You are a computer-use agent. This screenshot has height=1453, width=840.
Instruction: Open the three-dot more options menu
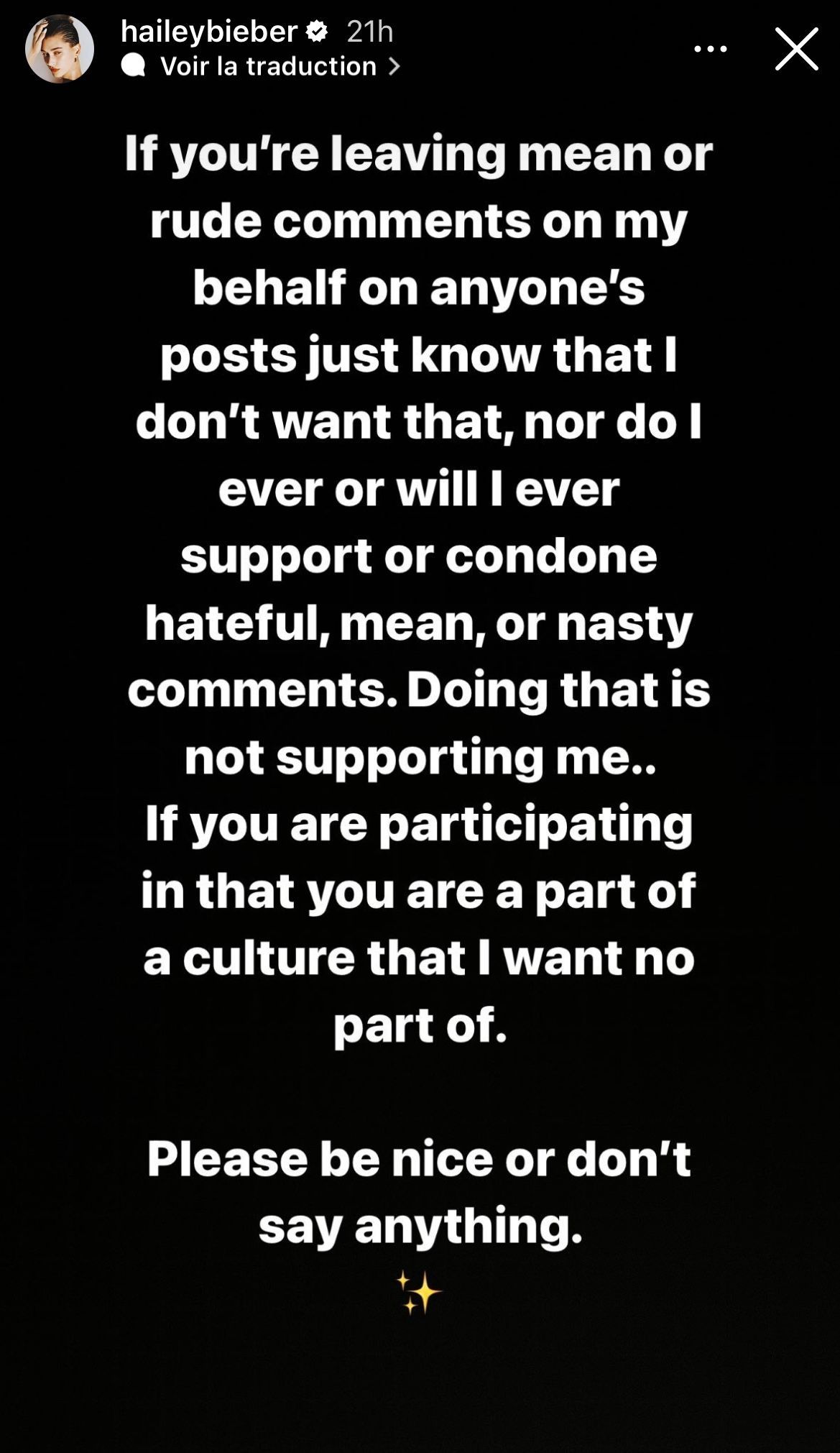(711, 49)
